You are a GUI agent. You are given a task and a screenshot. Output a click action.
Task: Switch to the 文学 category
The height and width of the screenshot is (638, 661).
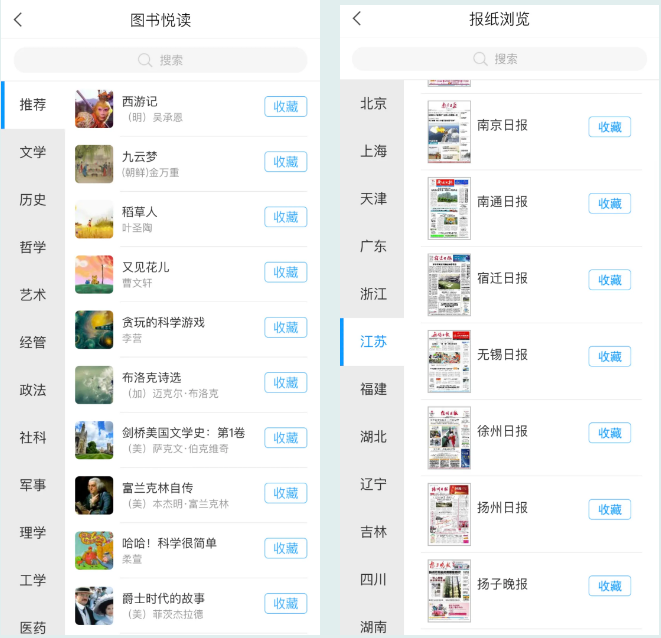(x=33, y=152)
